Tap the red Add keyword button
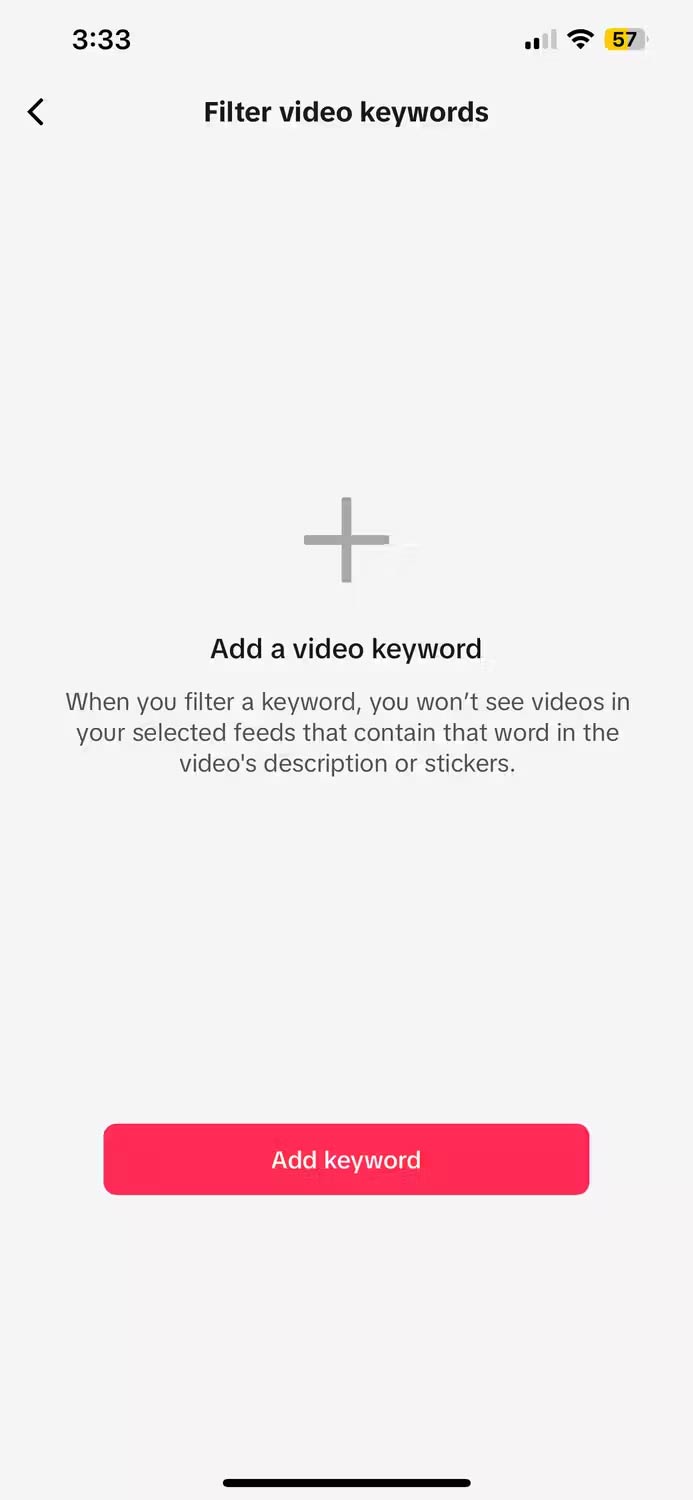Screen dimensions: 693x1500 click(346, 1159)
